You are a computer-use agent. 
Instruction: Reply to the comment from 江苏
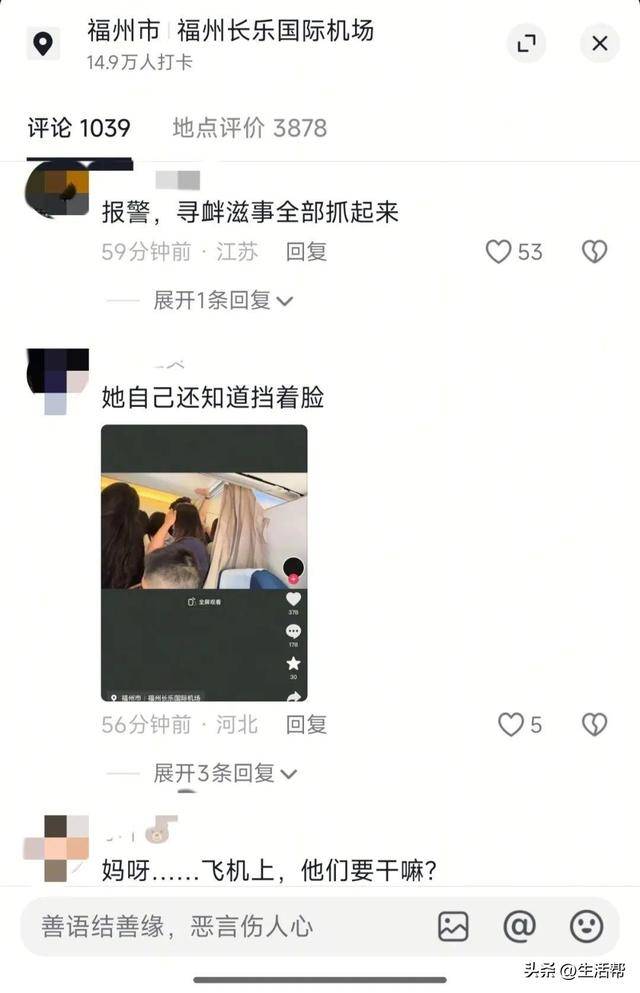point(306,252)
